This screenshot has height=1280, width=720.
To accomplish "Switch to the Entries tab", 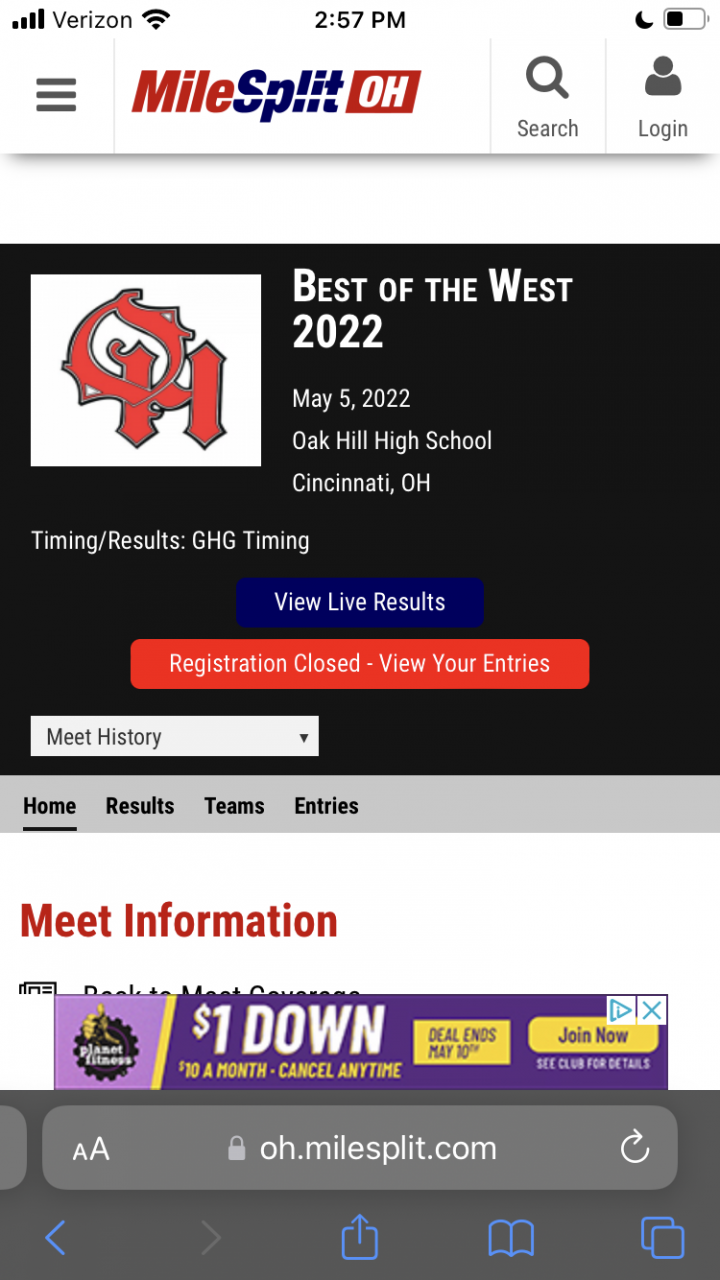I will coord(326,806).
